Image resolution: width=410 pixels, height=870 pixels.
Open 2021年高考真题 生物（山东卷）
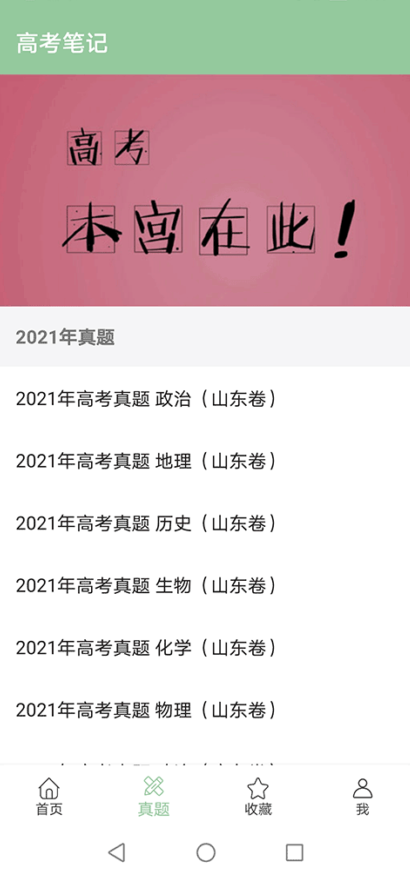coord(205,584)
